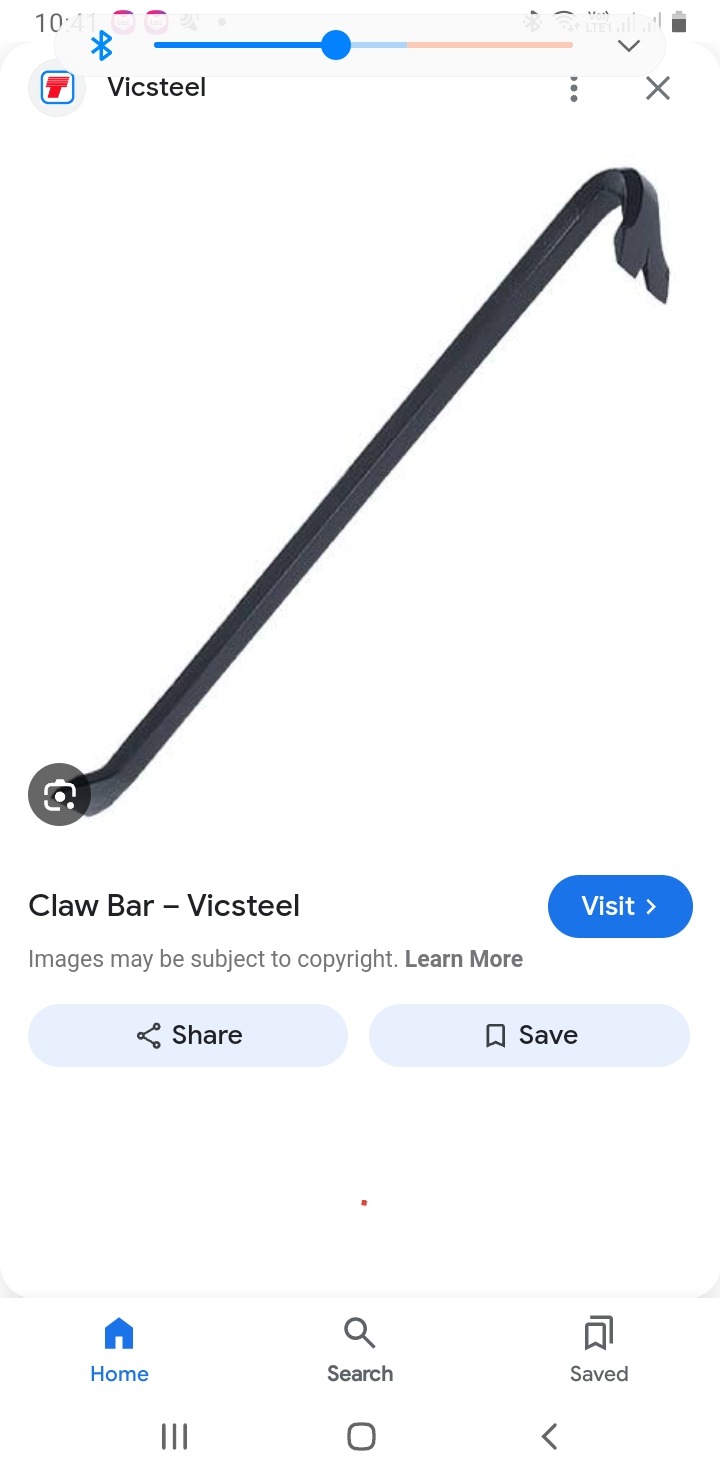Open recent apps from navigation bar
This screenshot has height=1480, width=720.
174,1436
